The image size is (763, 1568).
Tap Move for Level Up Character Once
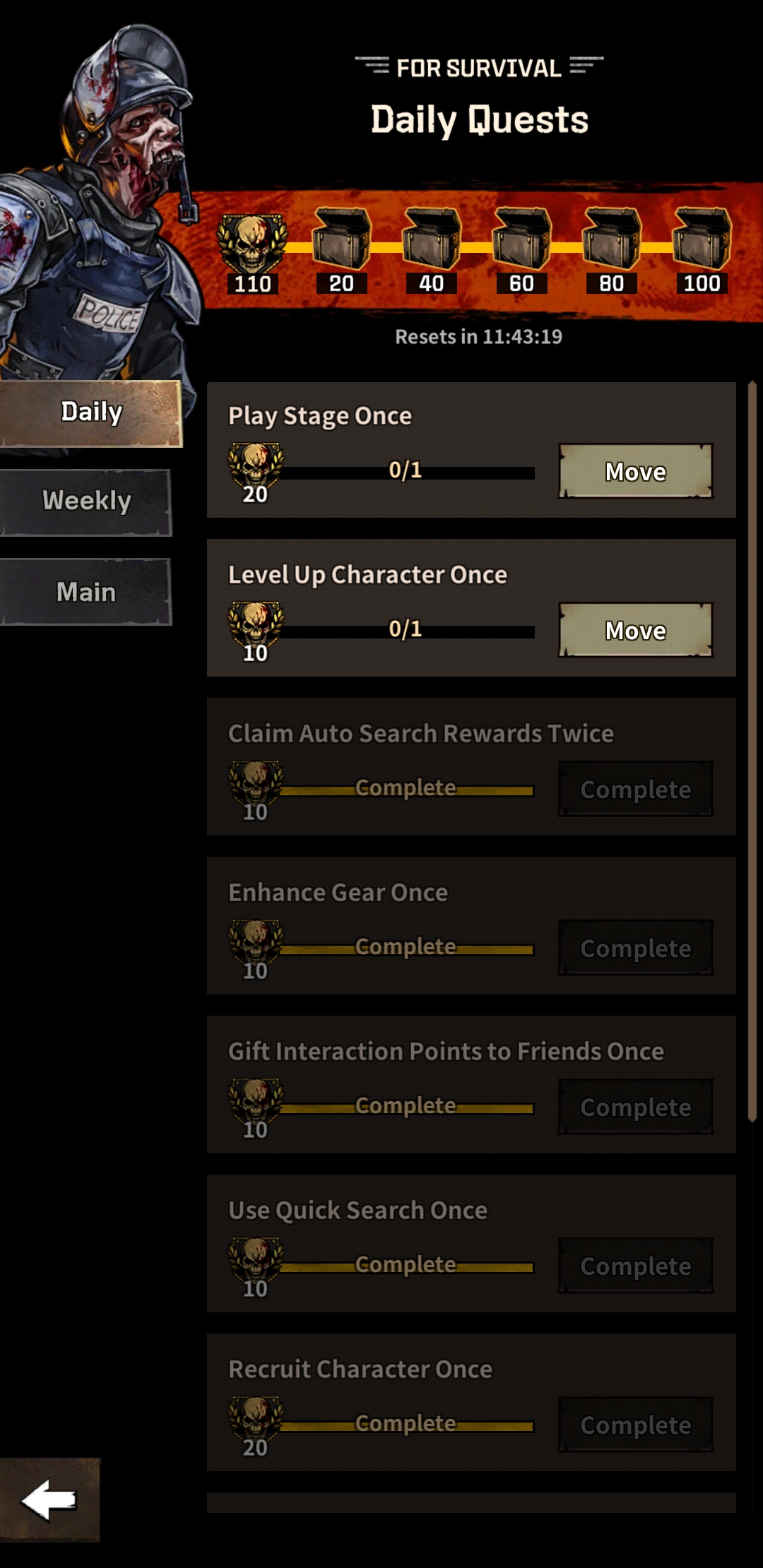point(635,630)
